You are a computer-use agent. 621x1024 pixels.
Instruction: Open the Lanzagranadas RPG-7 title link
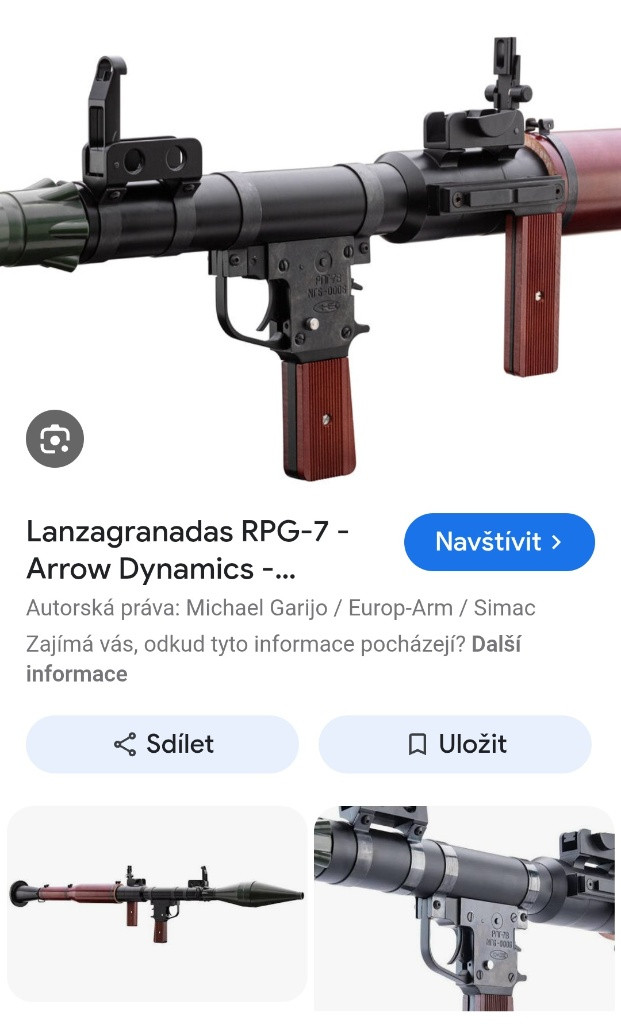pyautogui.click(x=187, y=550)
